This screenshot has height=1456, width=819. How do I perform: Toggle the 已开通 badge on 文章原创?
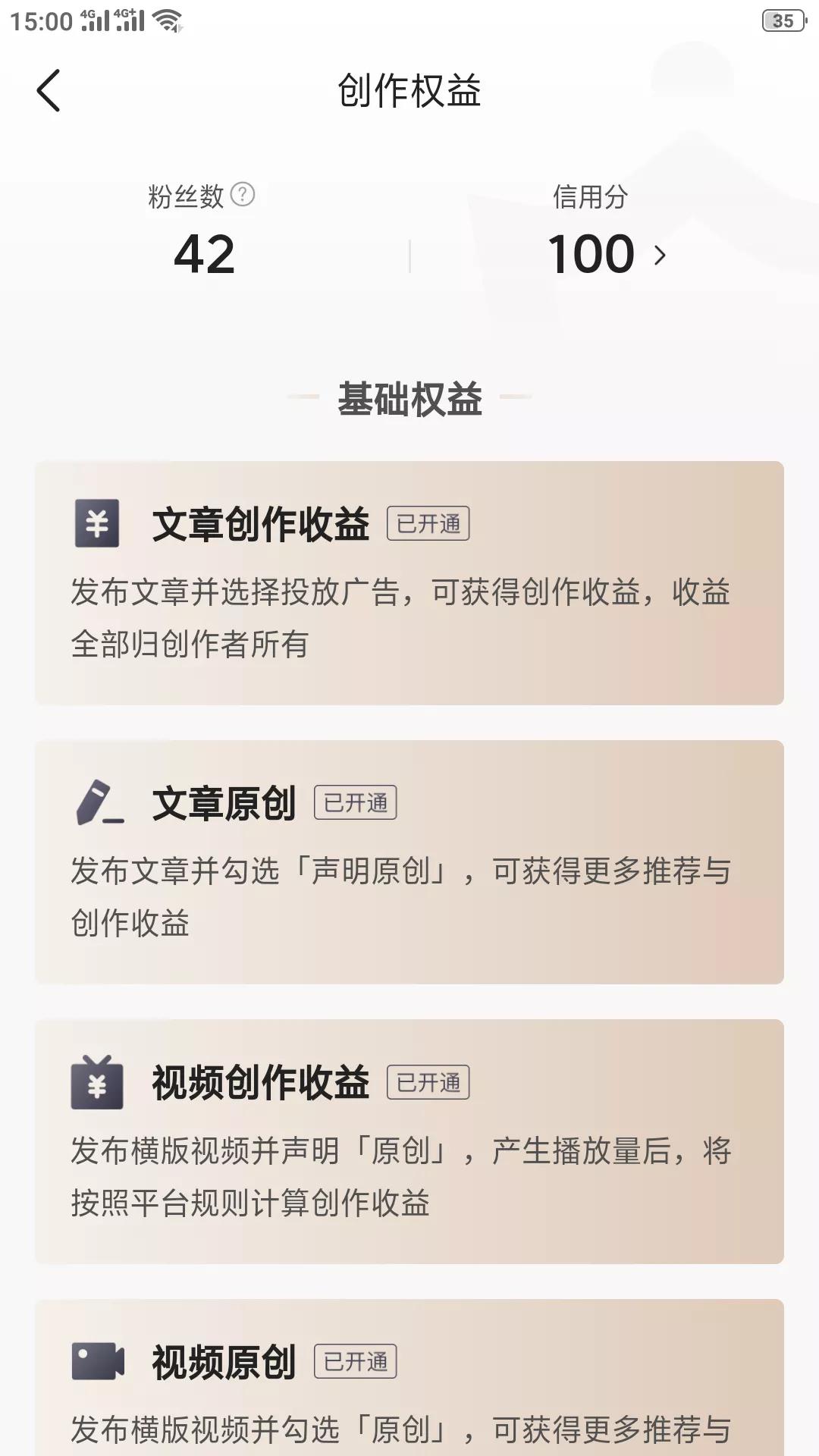(356, 805)
